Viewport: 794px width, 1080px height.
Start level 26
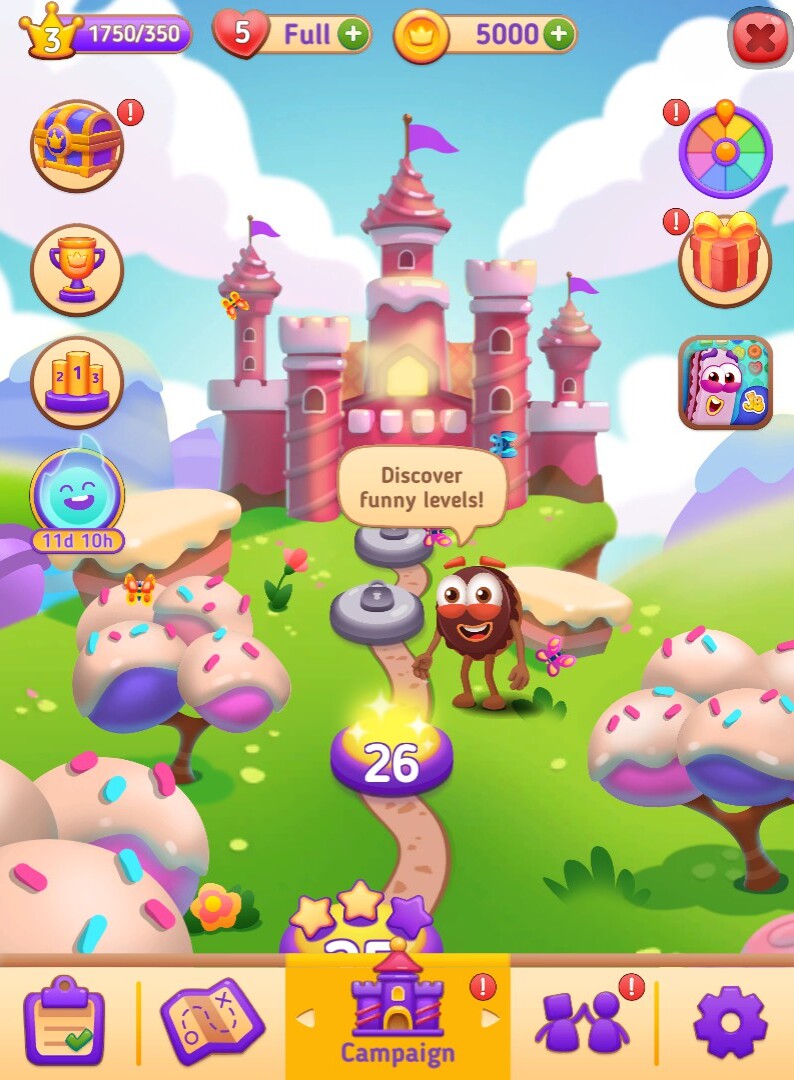pos(391,762)
